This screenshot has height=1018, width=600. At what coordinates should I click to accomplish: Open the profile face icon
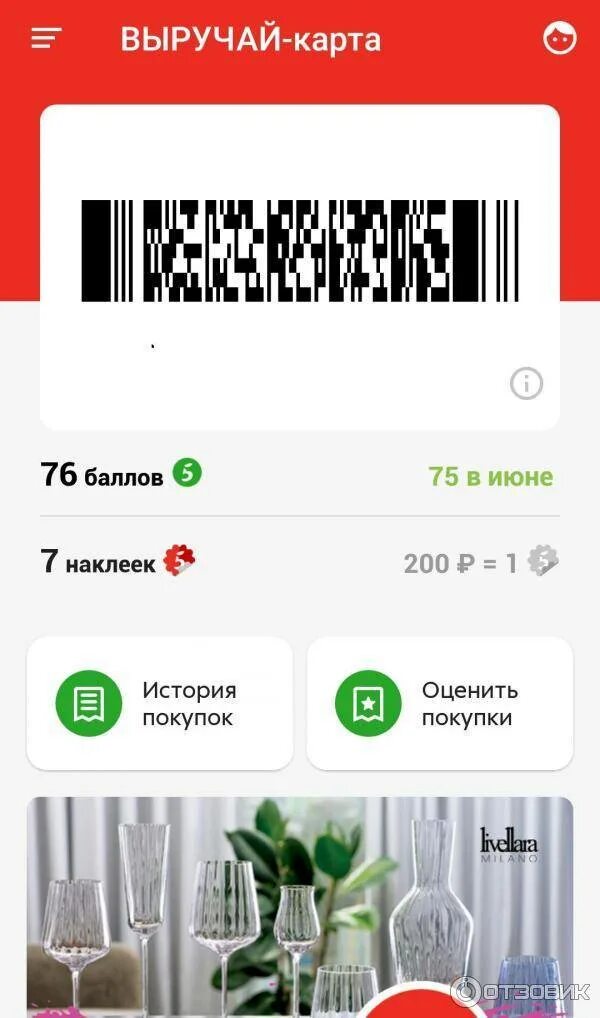[559, 39]
